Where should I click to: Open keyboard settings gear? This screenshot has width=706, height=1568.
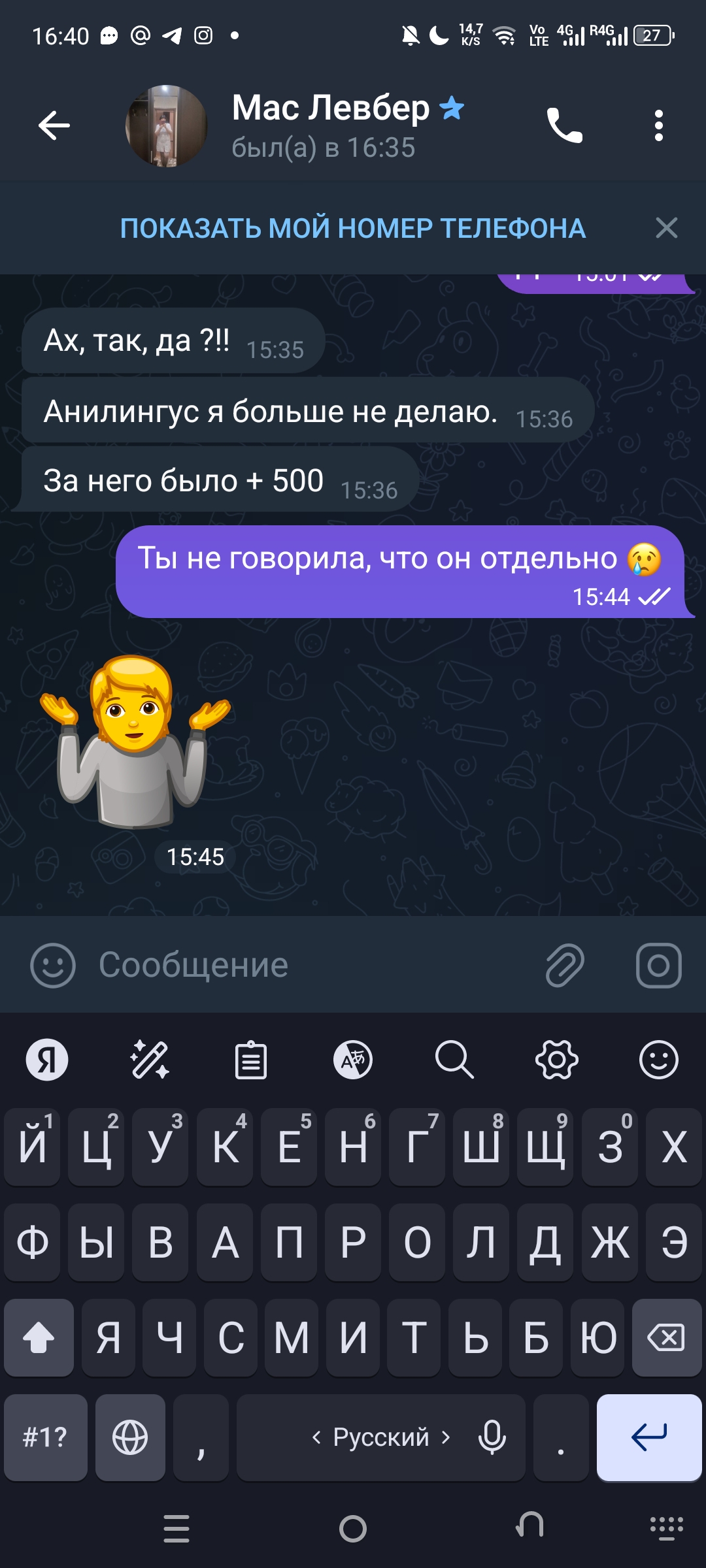(557, 1060)
